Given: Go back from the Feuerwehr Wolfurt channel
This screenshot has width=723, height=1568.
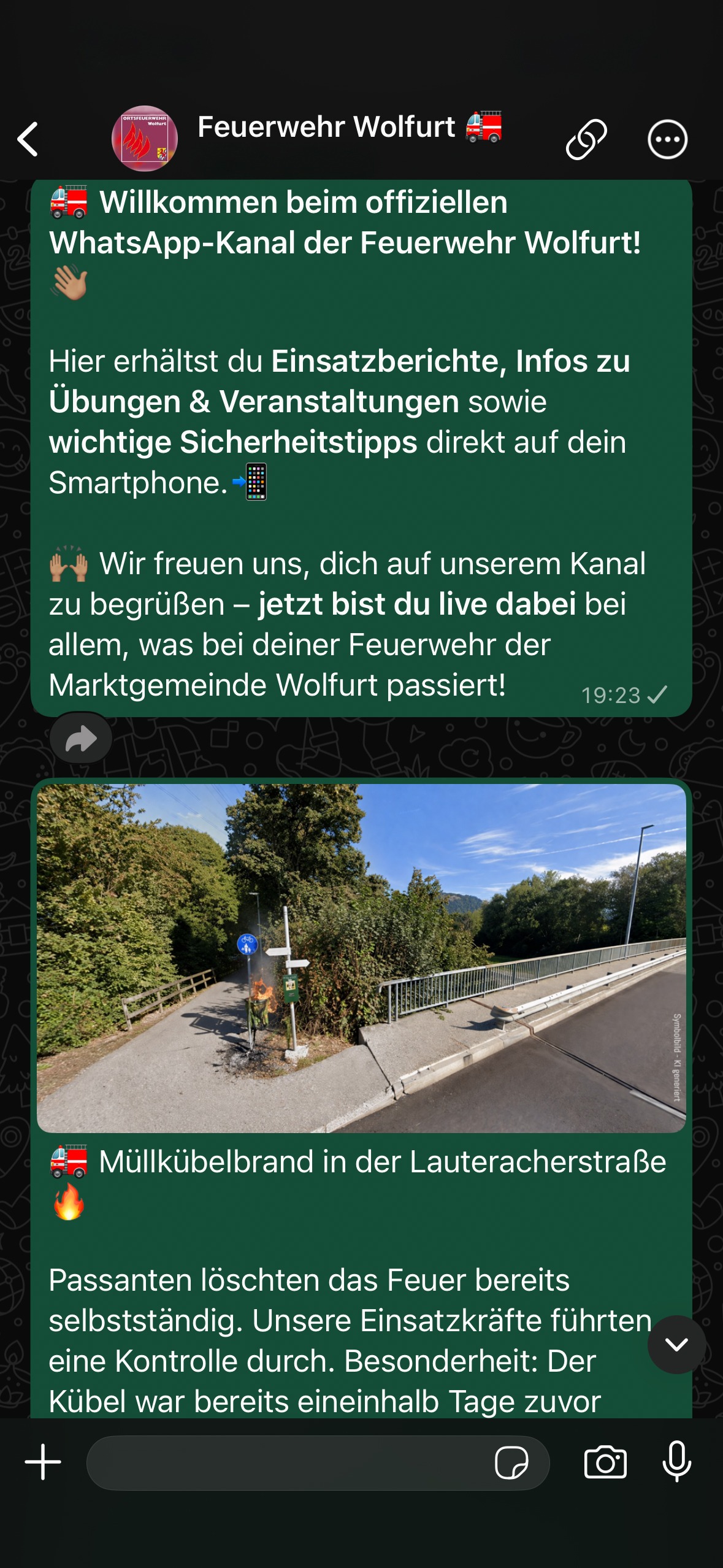Looking at the screenshot, I should (28, 139).
